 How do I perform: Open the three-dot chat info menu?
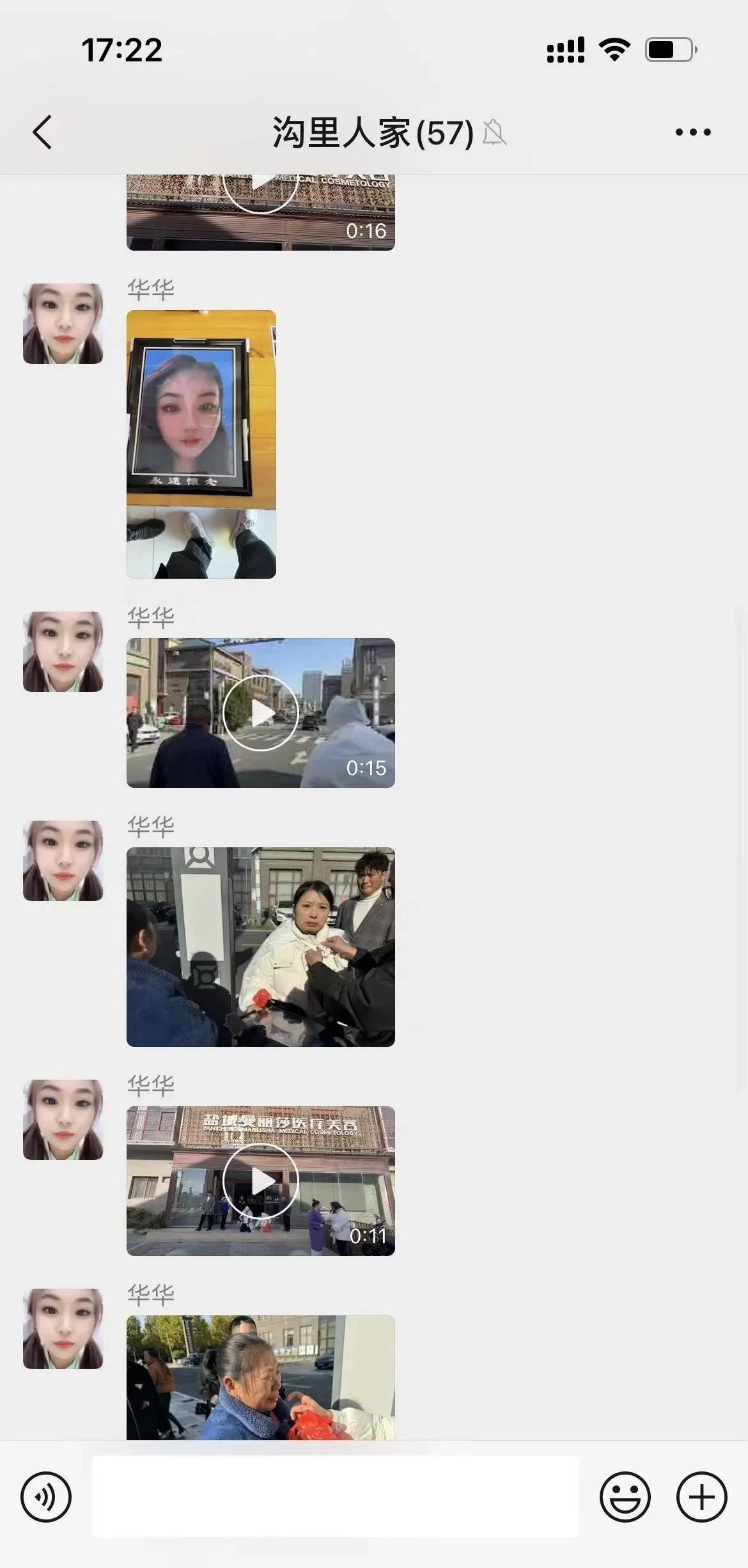(x=693, y=132)
